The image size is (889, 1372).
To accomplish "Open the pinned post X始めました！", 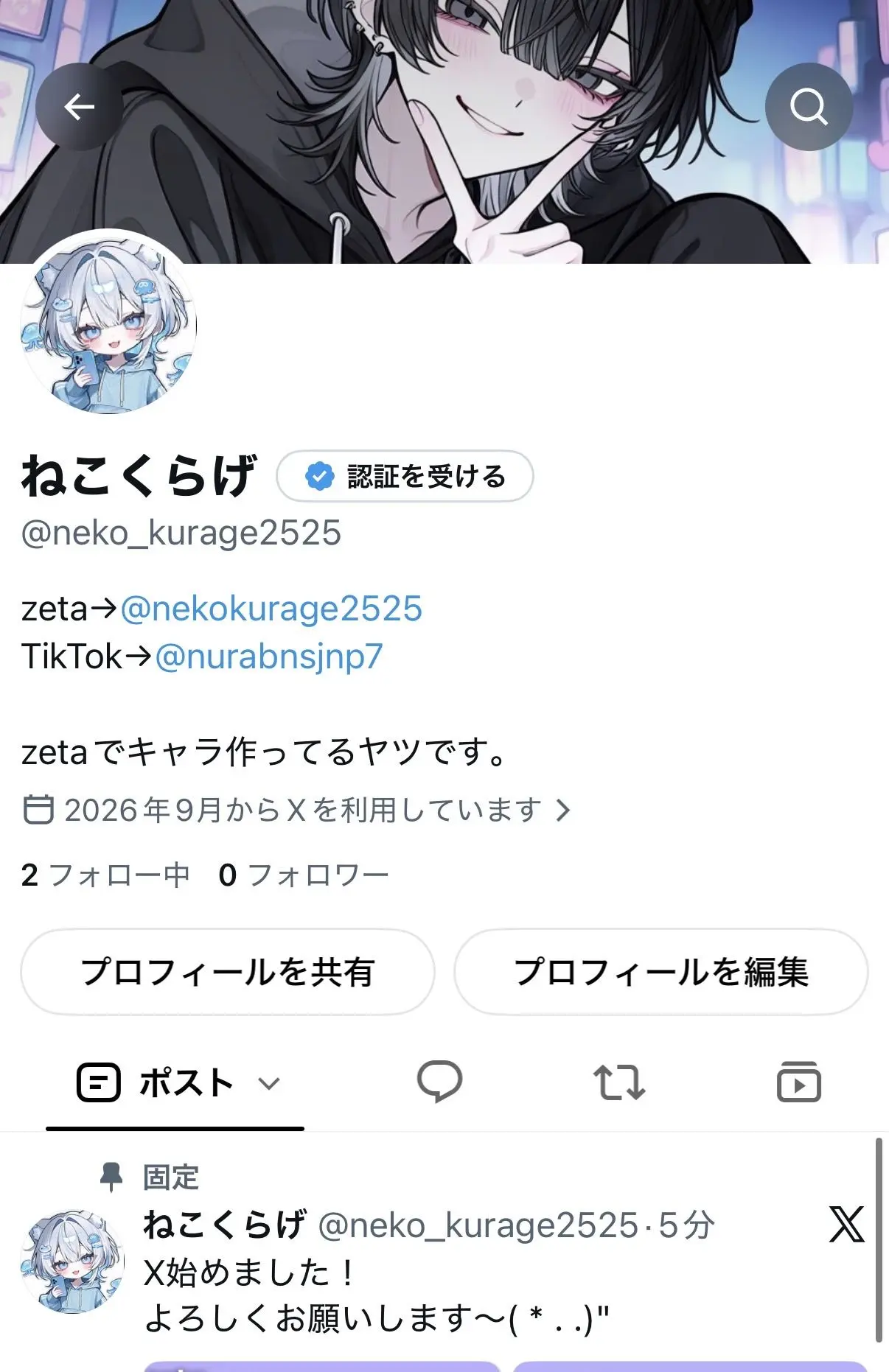I will click(x=376, y=1295).
